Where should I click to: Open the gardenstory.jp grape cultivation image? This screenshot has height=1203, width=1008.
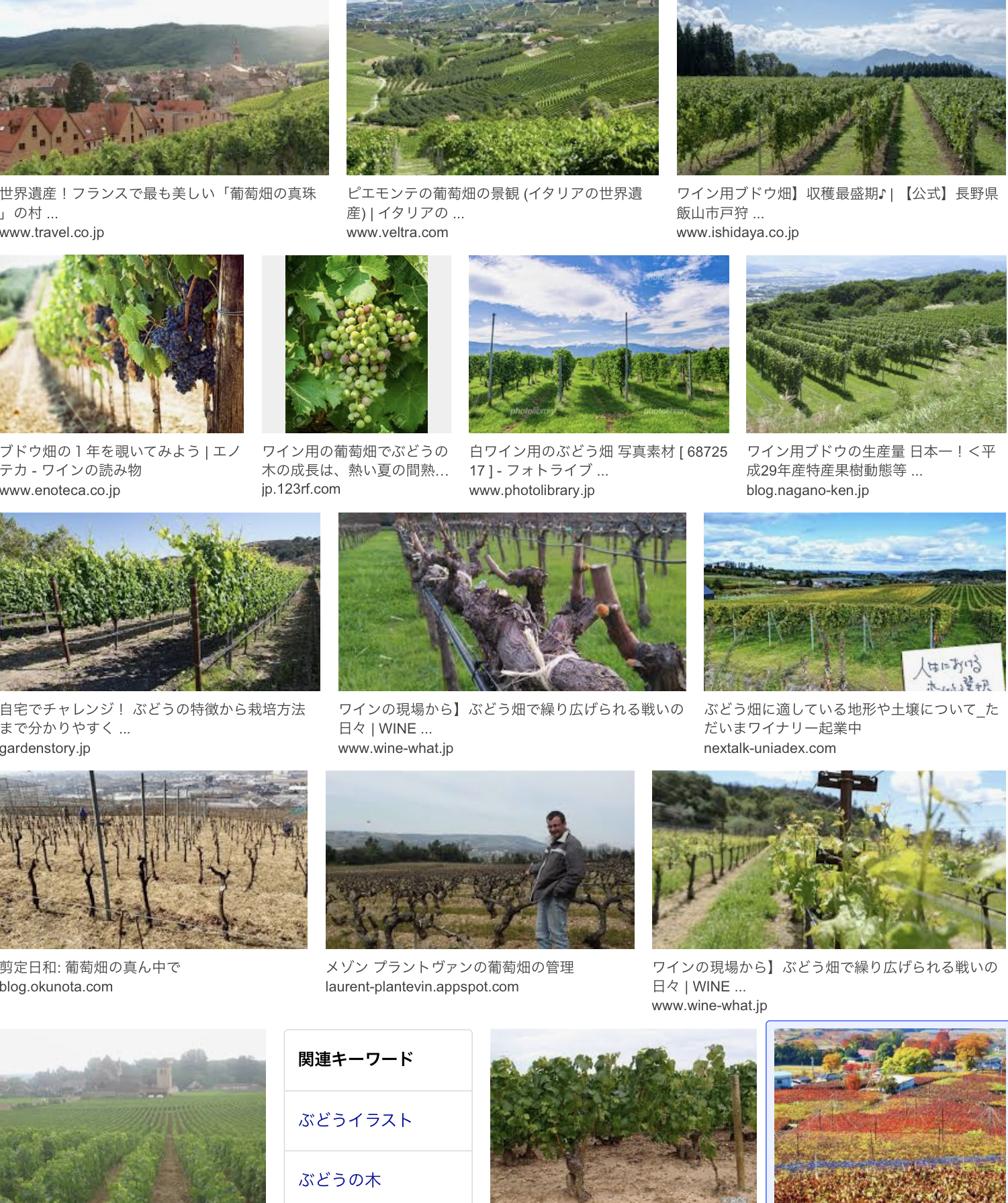[x=160, y=601]
